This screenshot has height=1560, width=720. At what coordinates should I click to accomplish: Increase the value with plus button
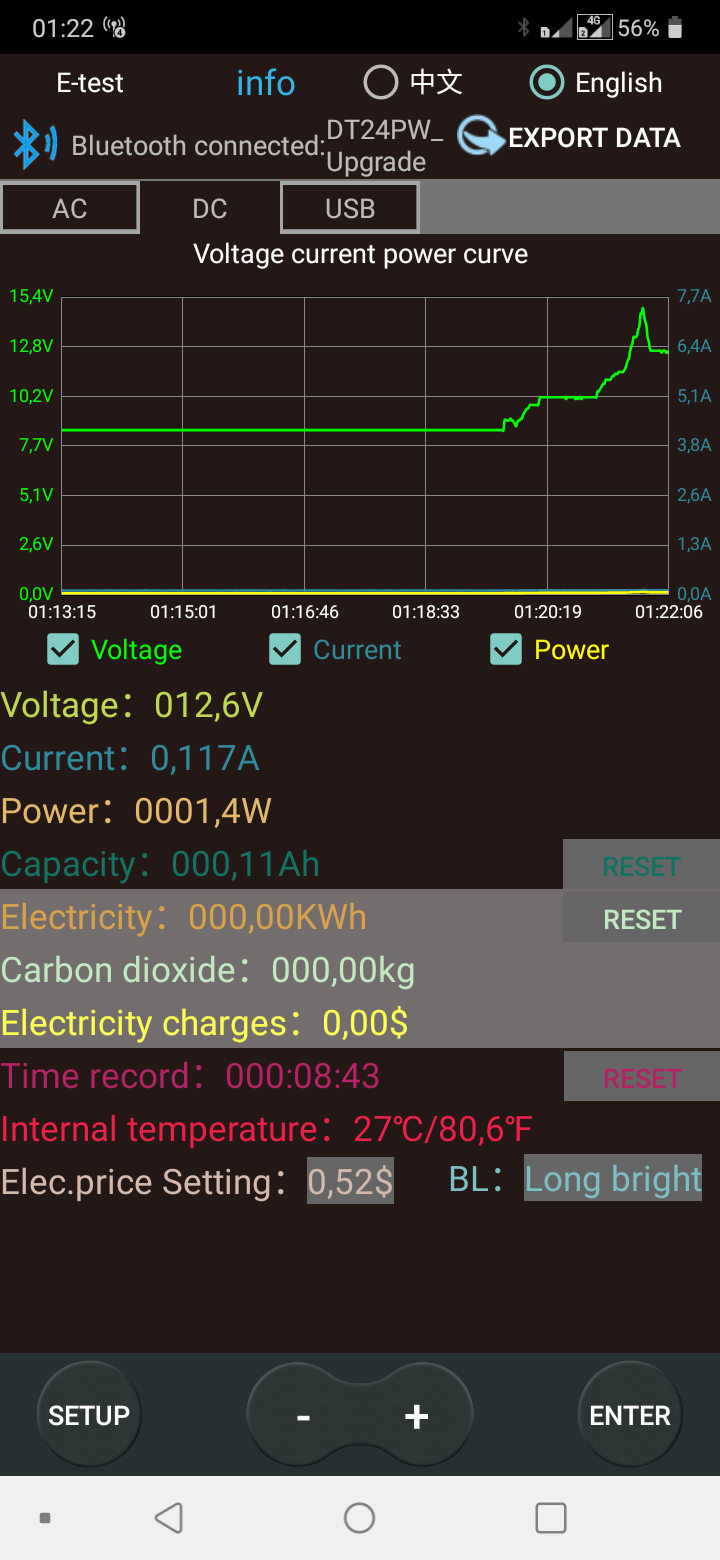pos(416,1417)
